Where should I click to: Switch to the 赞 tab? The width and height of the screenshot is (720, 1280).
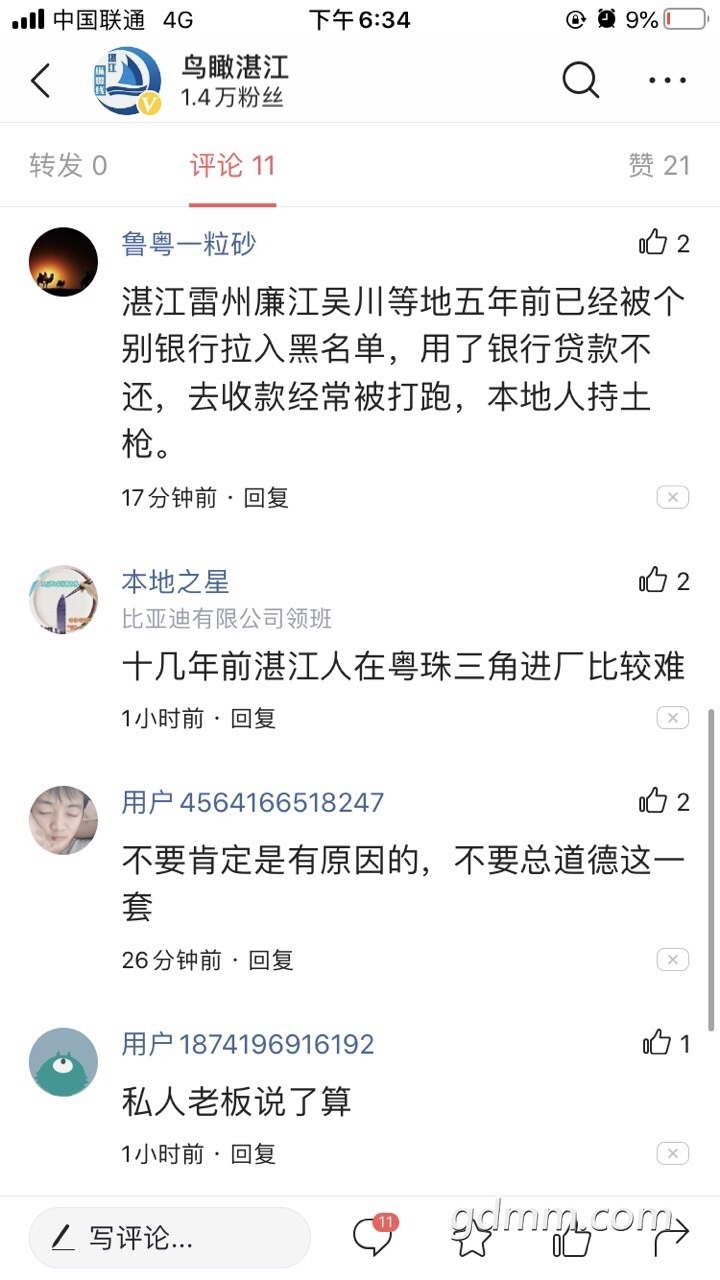tap(659, 166)
